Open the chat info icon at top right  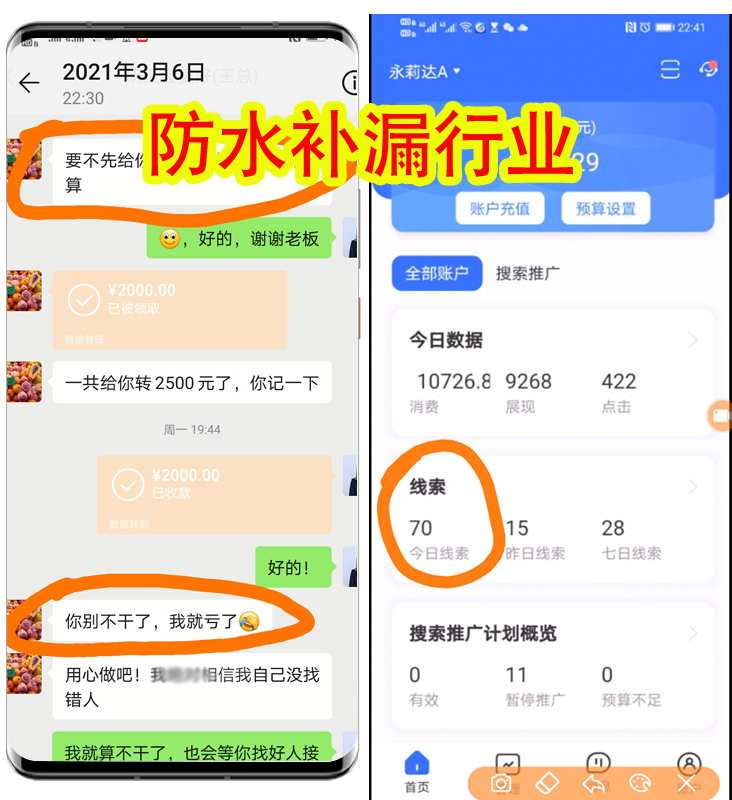pyautogui.click(x=352, y=84)
